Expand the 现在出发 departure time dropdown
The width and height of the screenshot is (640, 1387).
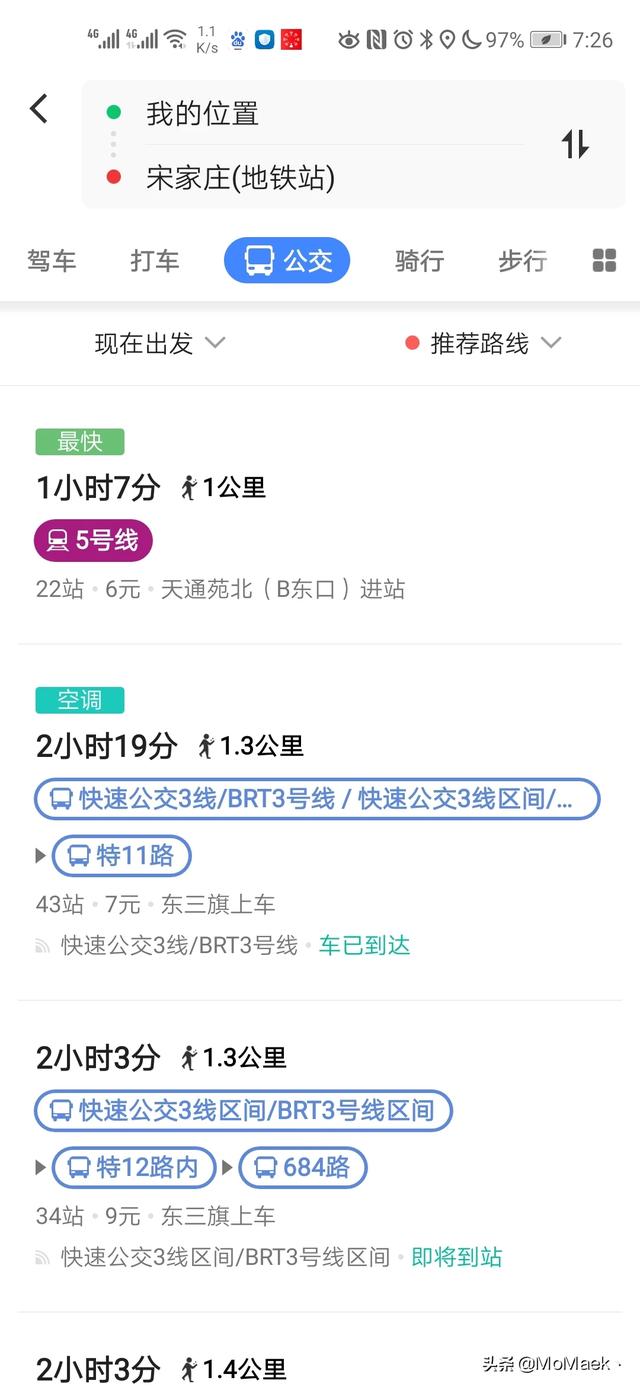160,343
